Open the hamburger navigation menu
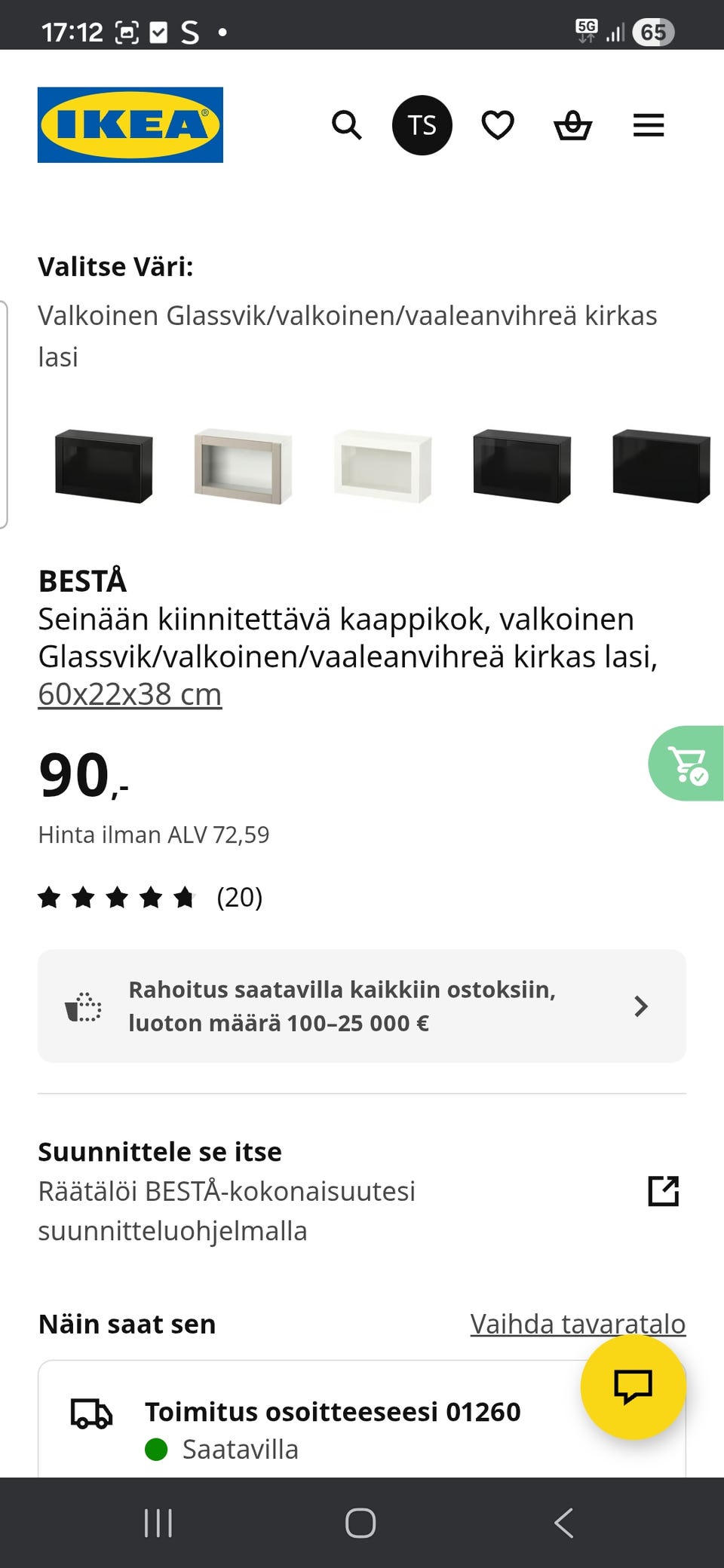Viewport: 724px width, 1568px height. pos(648,125)
